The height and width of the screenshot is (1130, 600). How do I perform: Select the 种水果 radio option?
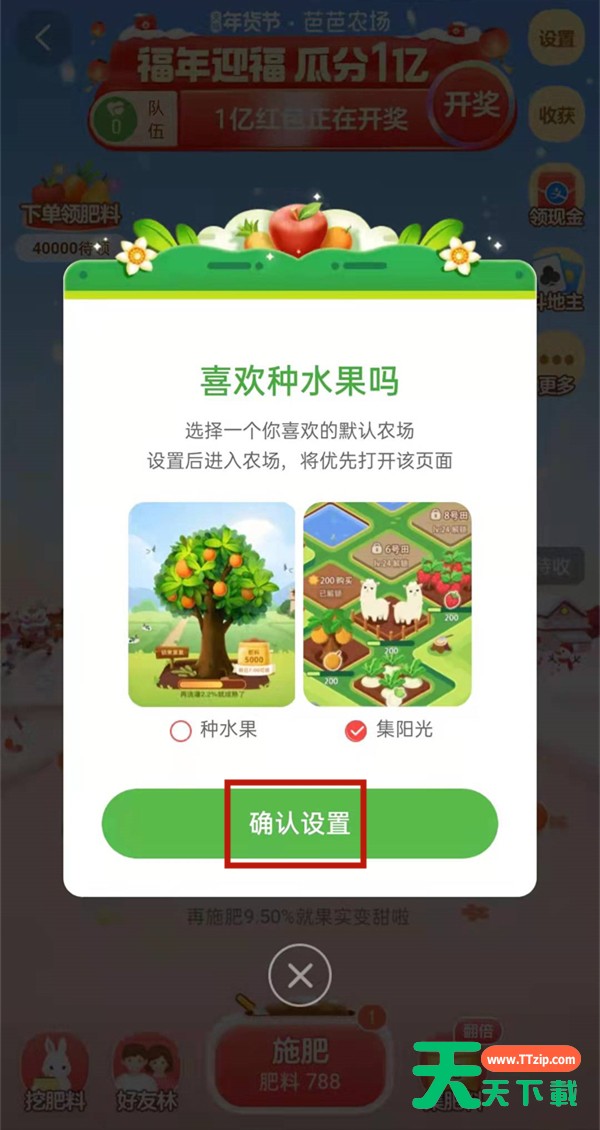[x=180, y=731]
